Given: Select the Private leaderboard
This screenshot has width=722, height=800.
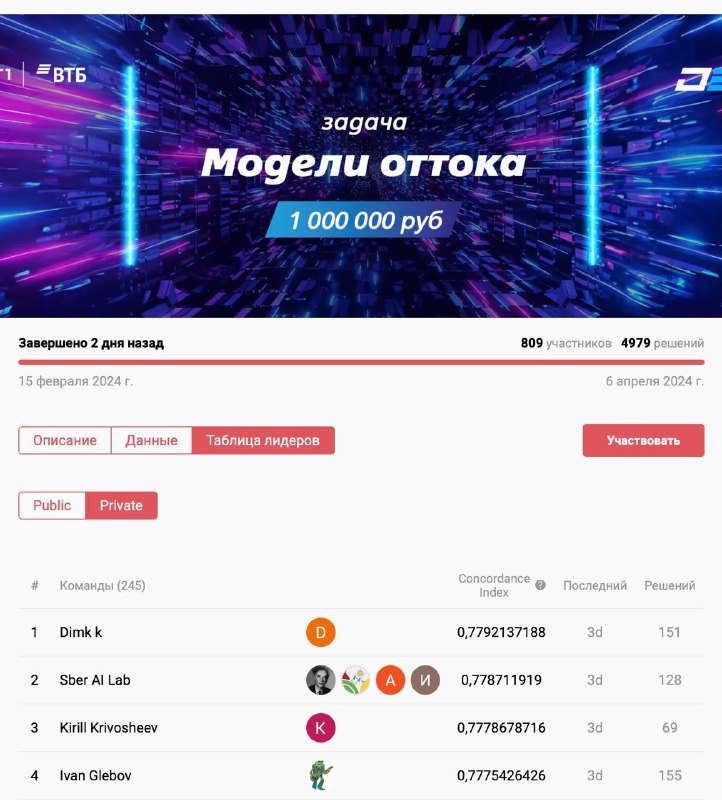Looking at the screenshot, I should [x=121, y=505].
